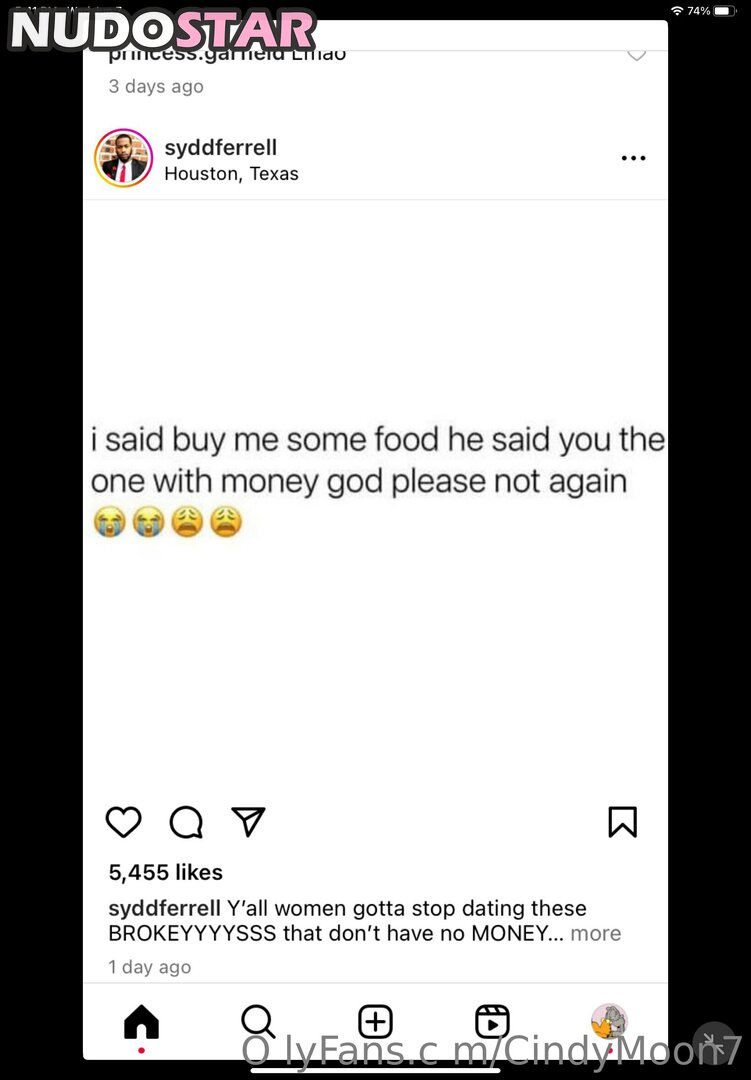The height and width of the screenshot is (1080, 751).
Task: View the Houston, Texas location page
Action: 231,173
